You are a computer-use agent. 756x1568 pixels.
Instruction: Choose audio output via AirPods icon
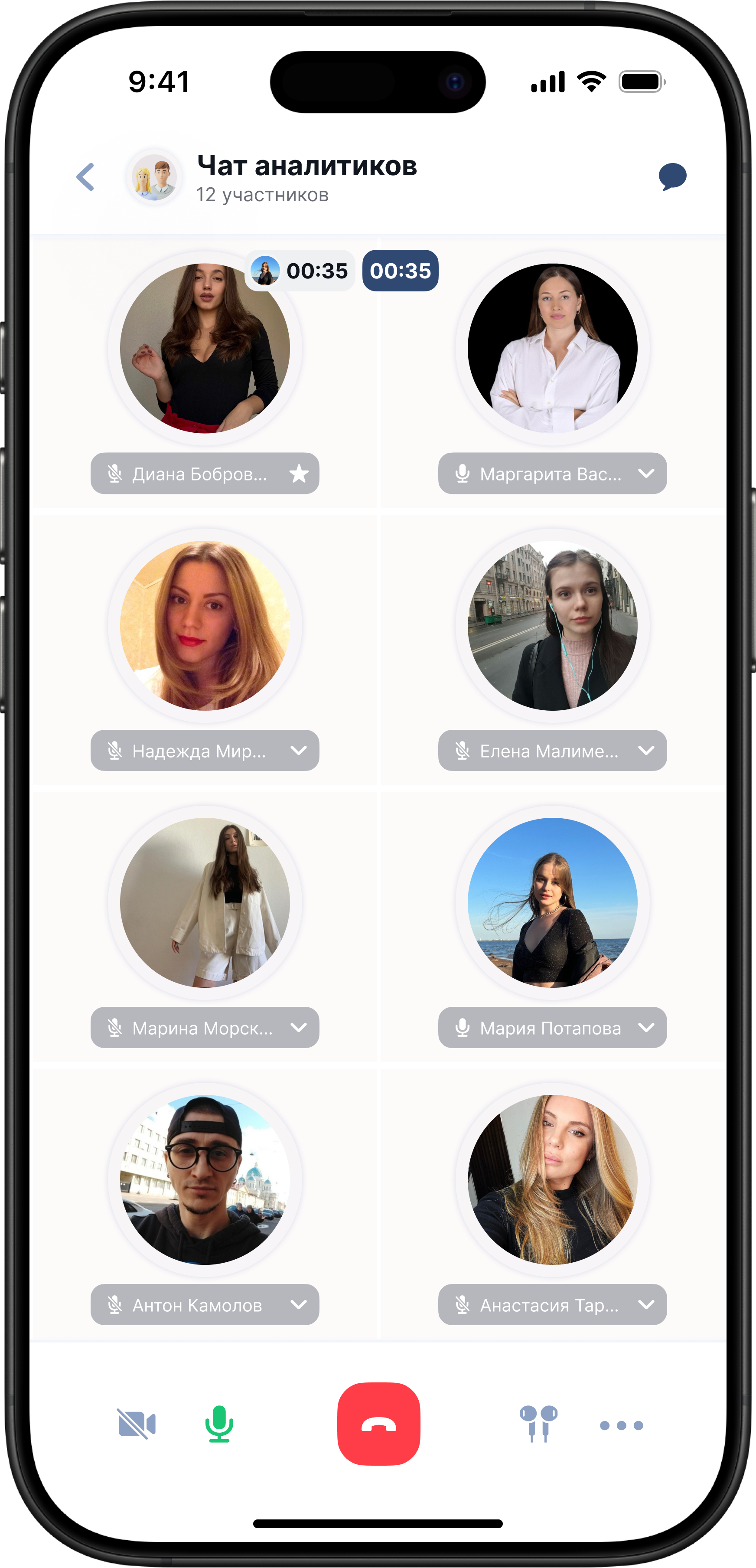[x=538, y=1424]
